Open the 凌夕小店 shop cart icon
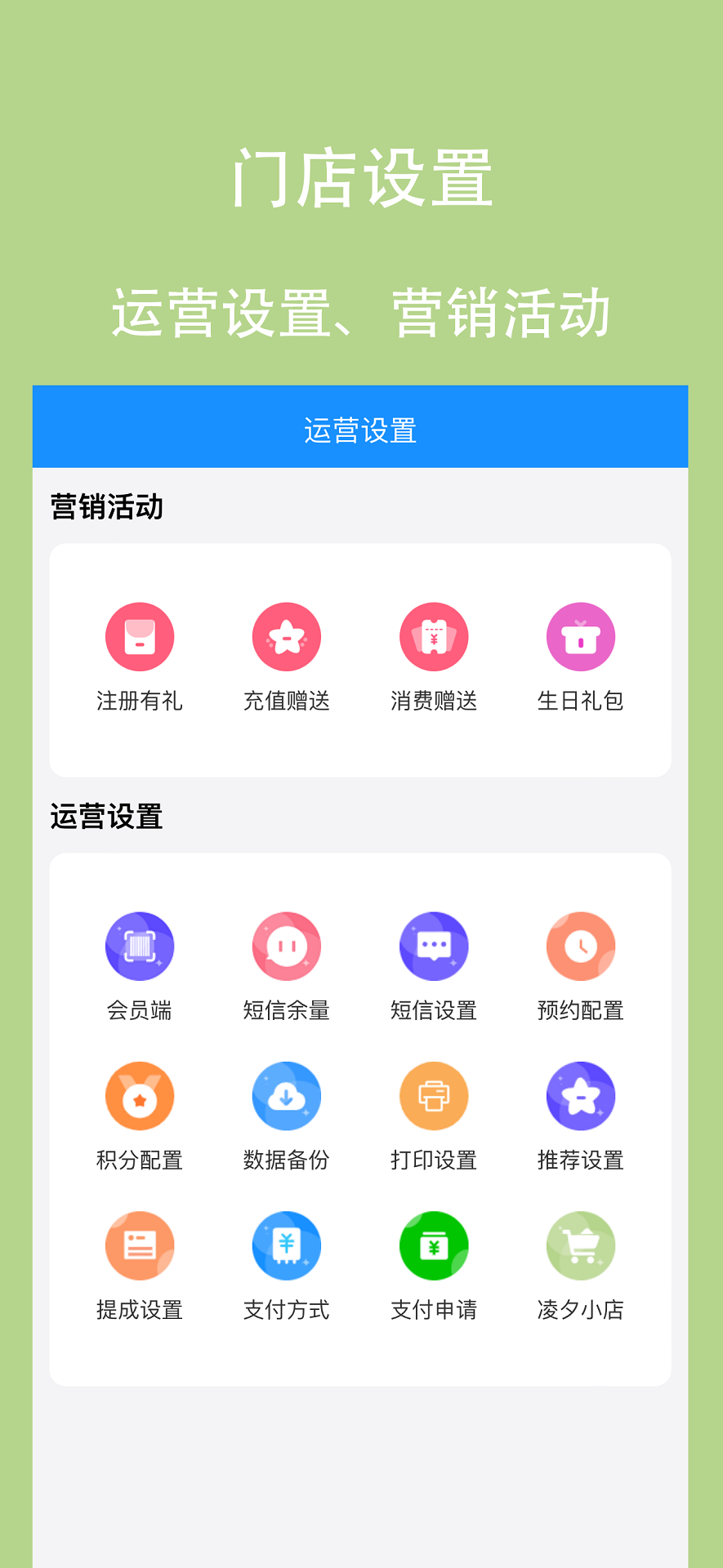723x1568 pixels. tap(580, 1245)
